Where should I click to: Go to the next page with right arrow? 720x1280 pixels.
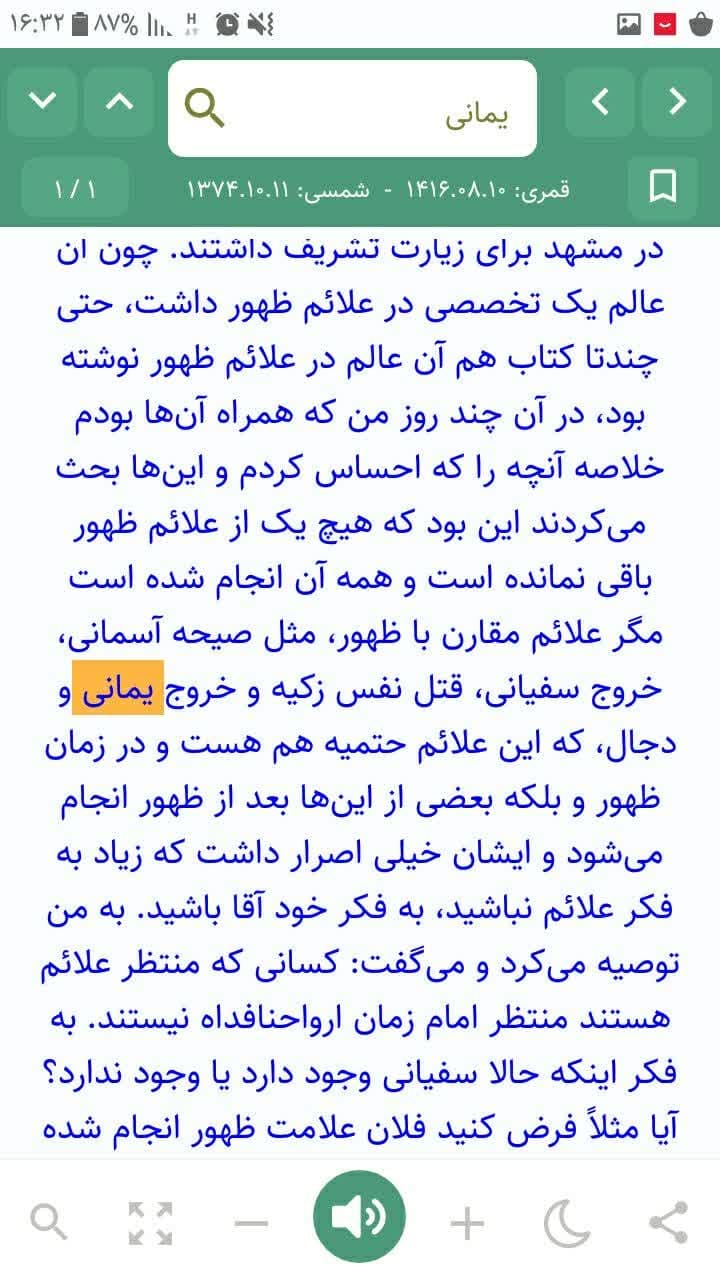click(678, 101)
